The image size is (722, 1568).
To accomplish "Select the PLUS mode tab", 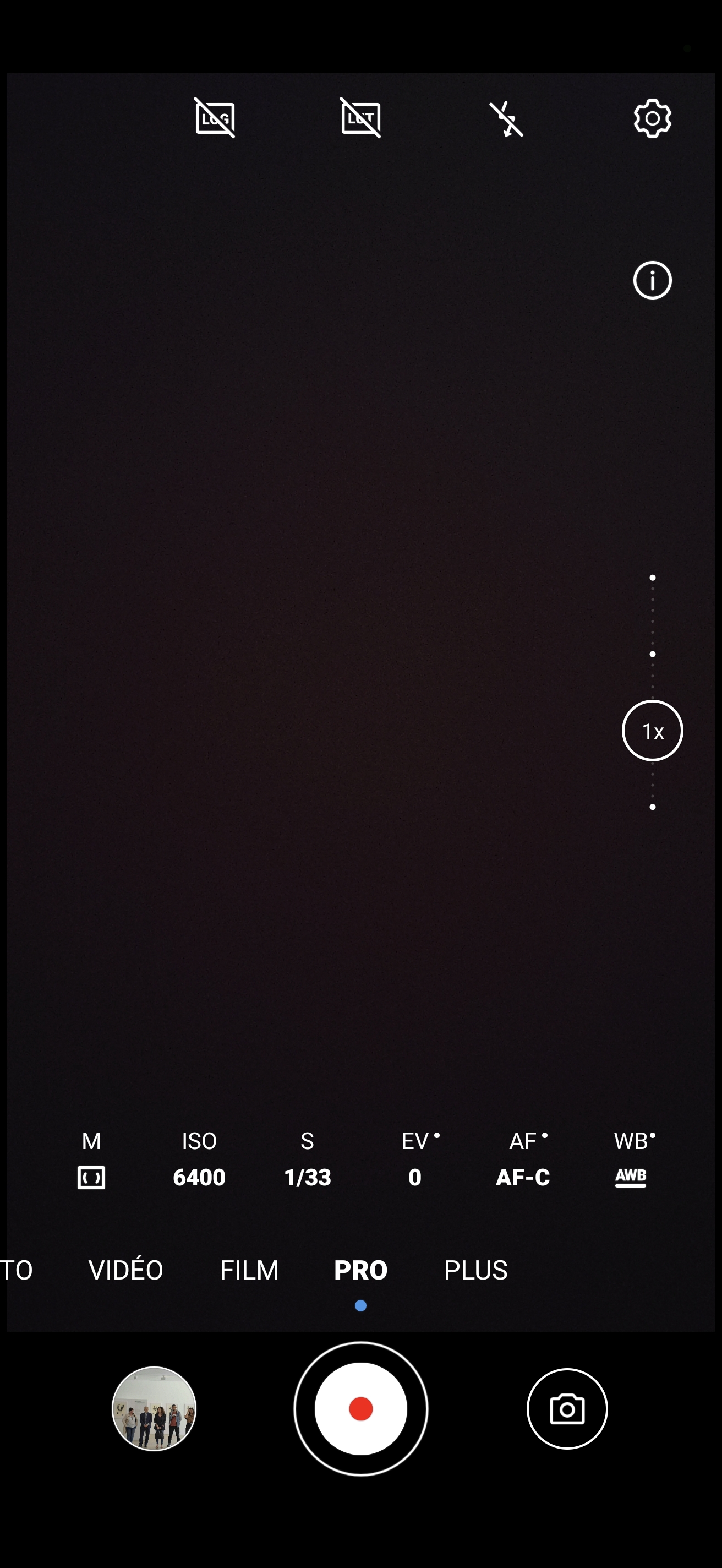I will click(x=476, y=1270).
